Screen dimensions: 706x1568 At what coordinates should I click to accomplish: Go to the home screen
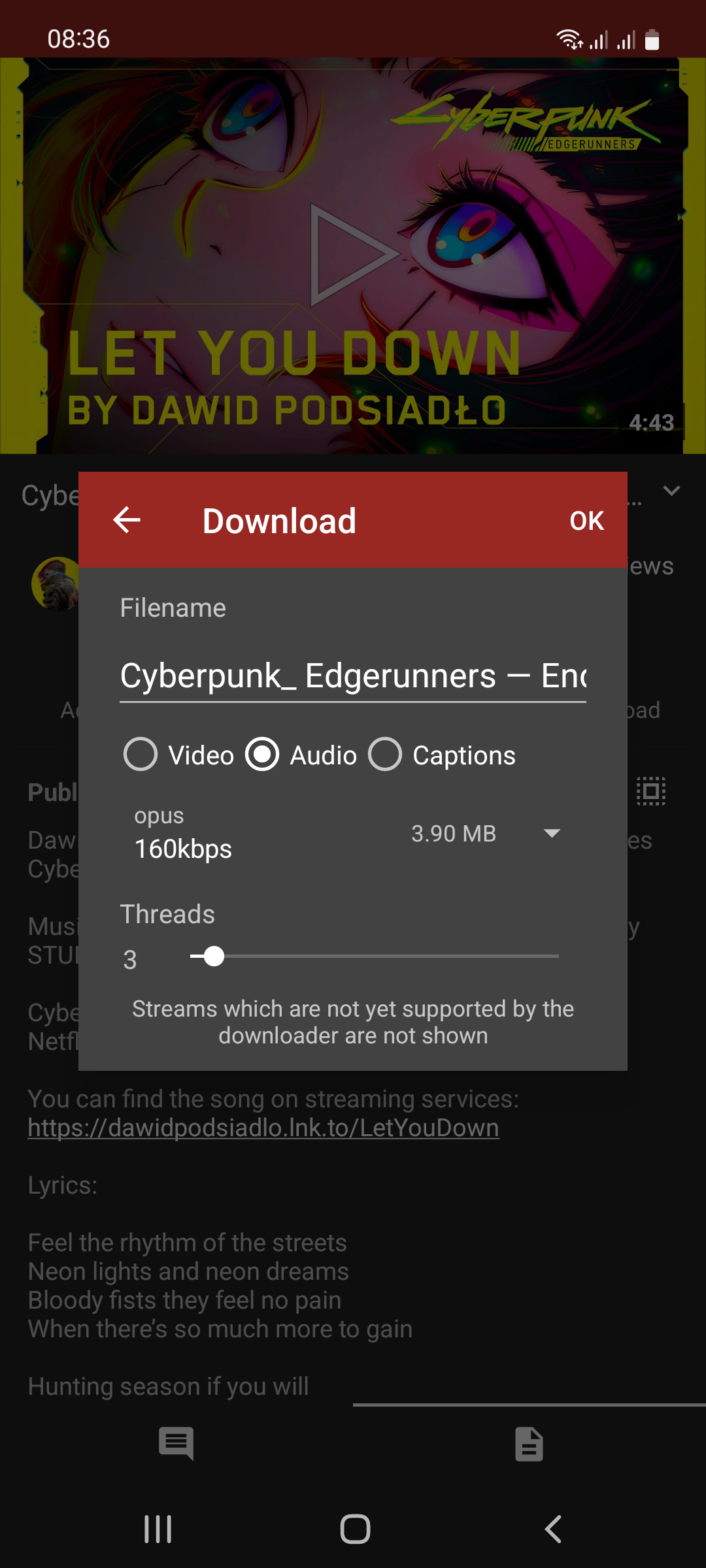pyautogui.click(x=355, y=1529)
